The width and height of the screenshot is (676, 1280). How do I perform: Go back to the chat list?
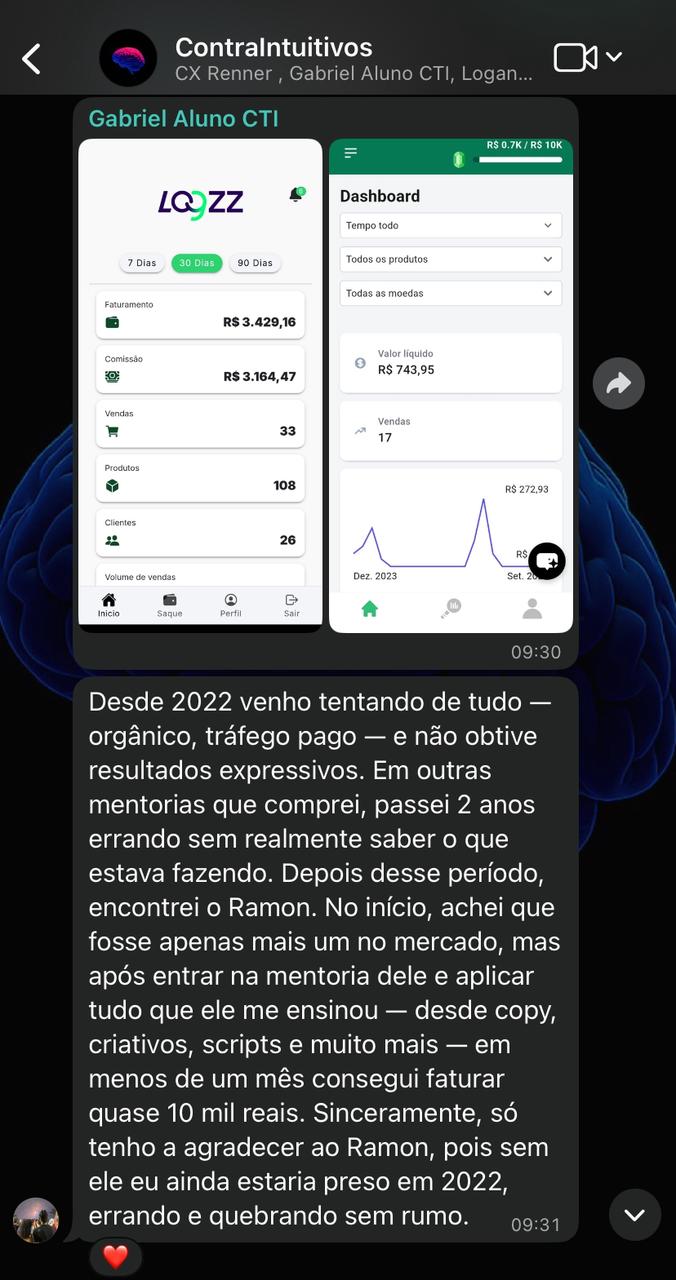(32, 59)
